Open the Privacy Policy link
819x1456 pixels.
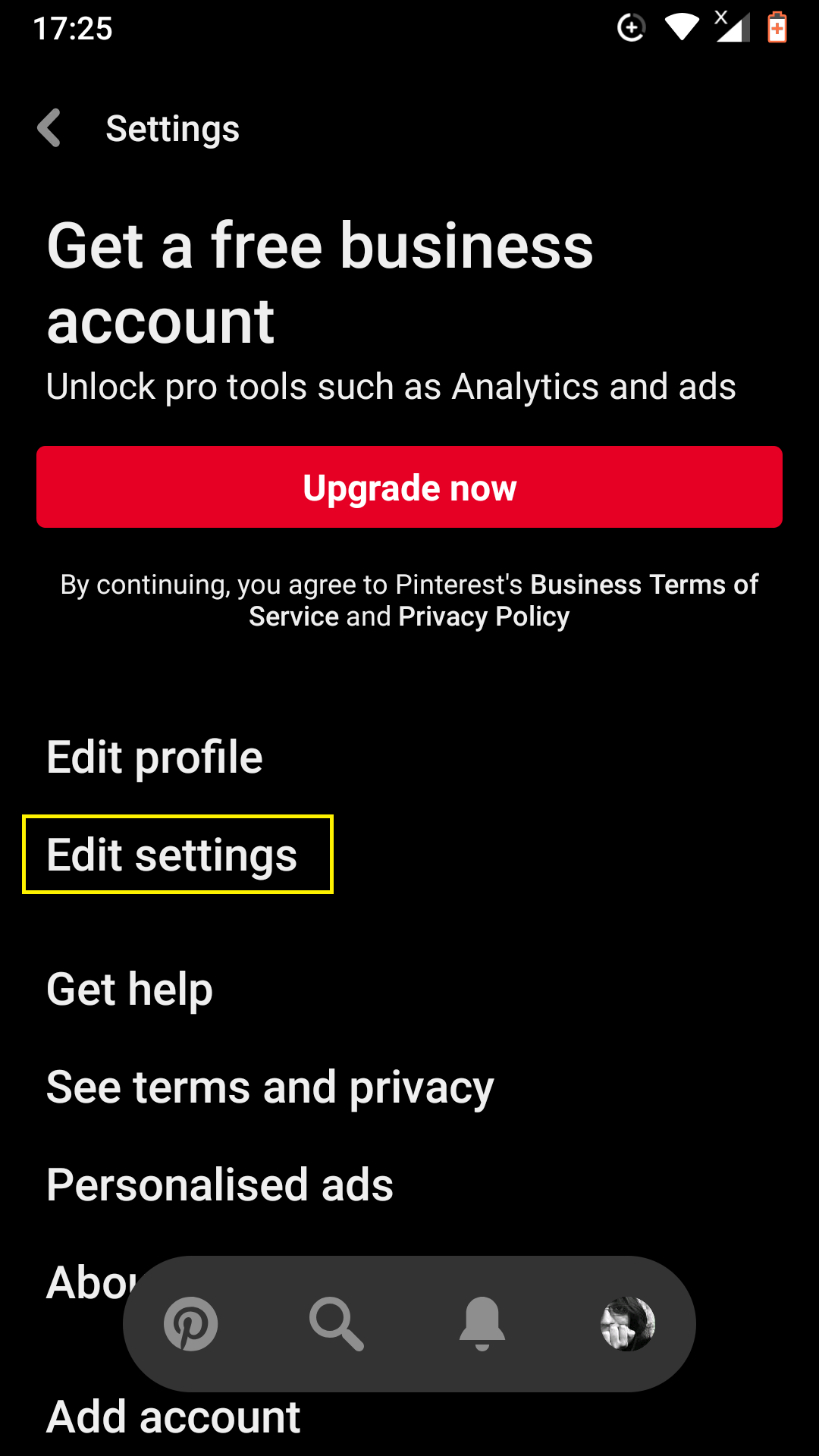[x=484, y=617]
